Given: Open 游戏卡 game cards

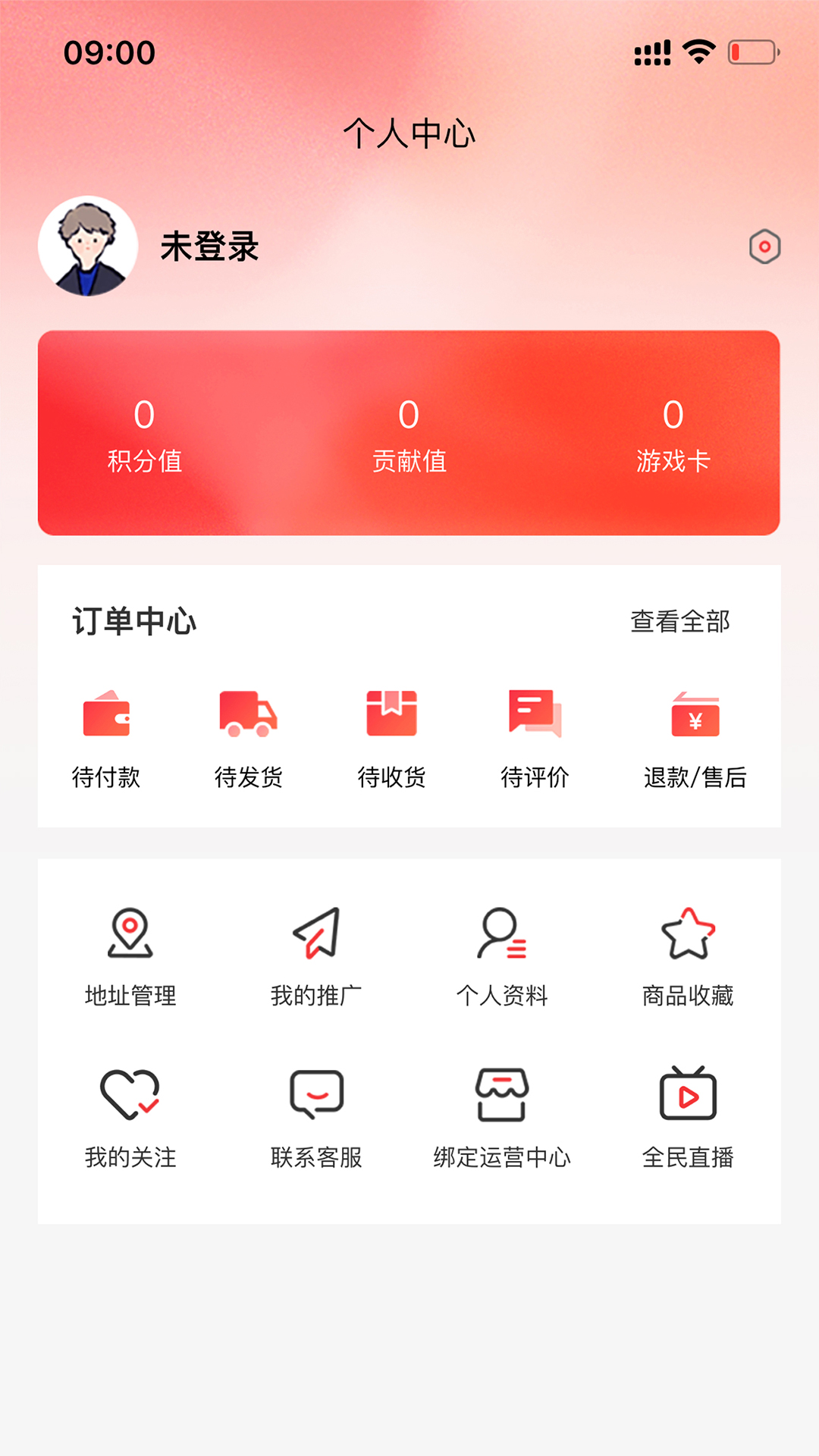Looking at the screenshot, I should tap(673, 435).
